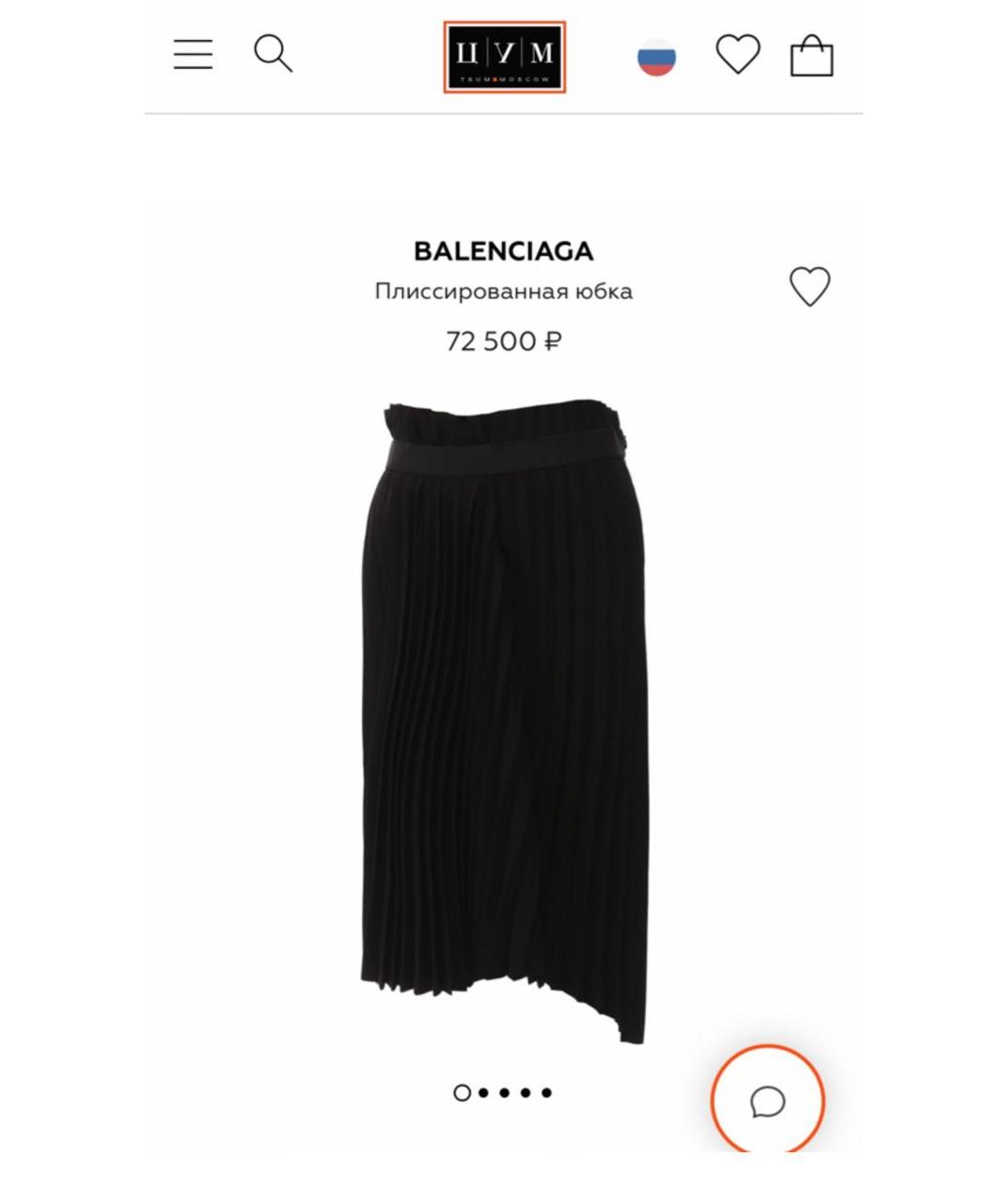
Task: Expand the site menu with three lines
Action: tap(192, 54)
